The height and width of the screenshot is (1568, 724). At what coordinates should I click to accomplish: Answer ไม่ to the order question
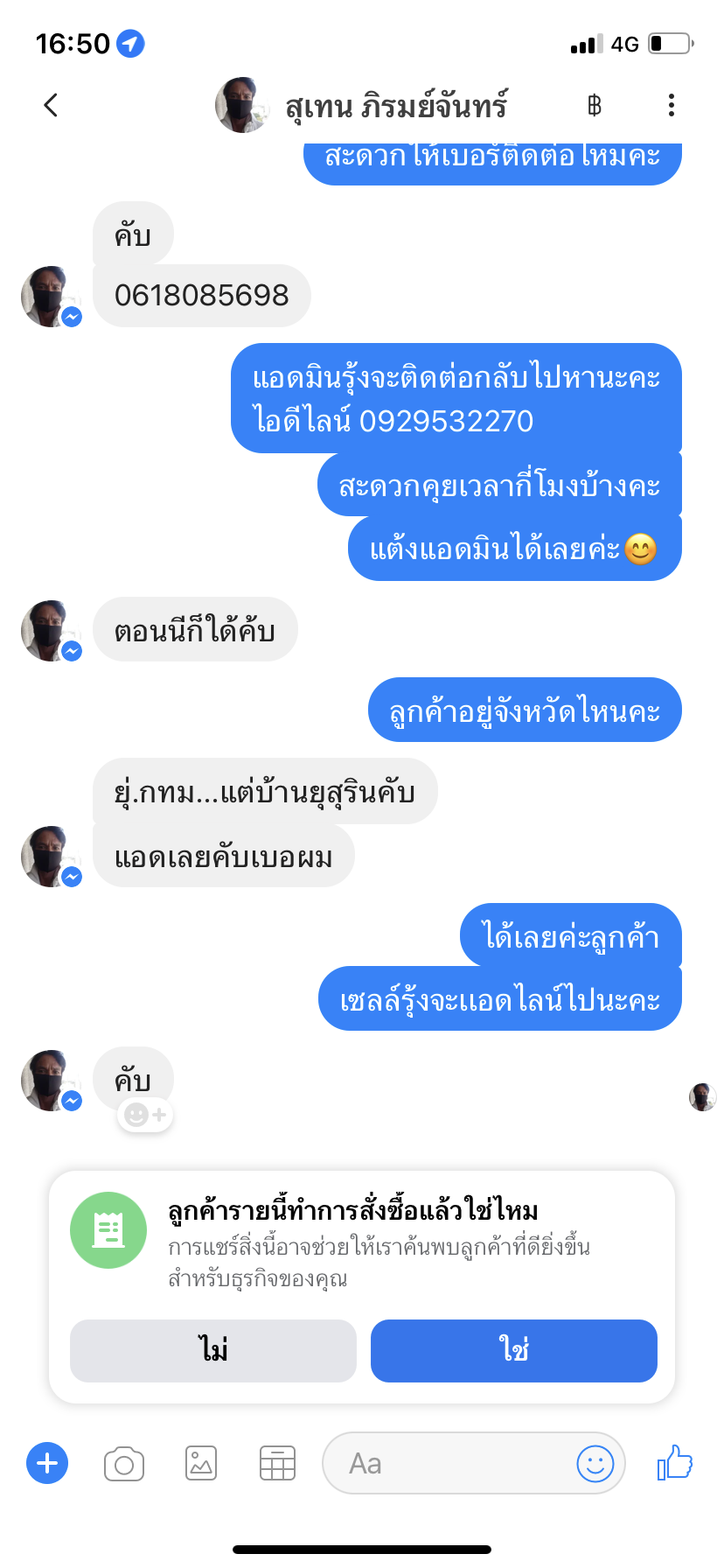[x=213, y=1350]
